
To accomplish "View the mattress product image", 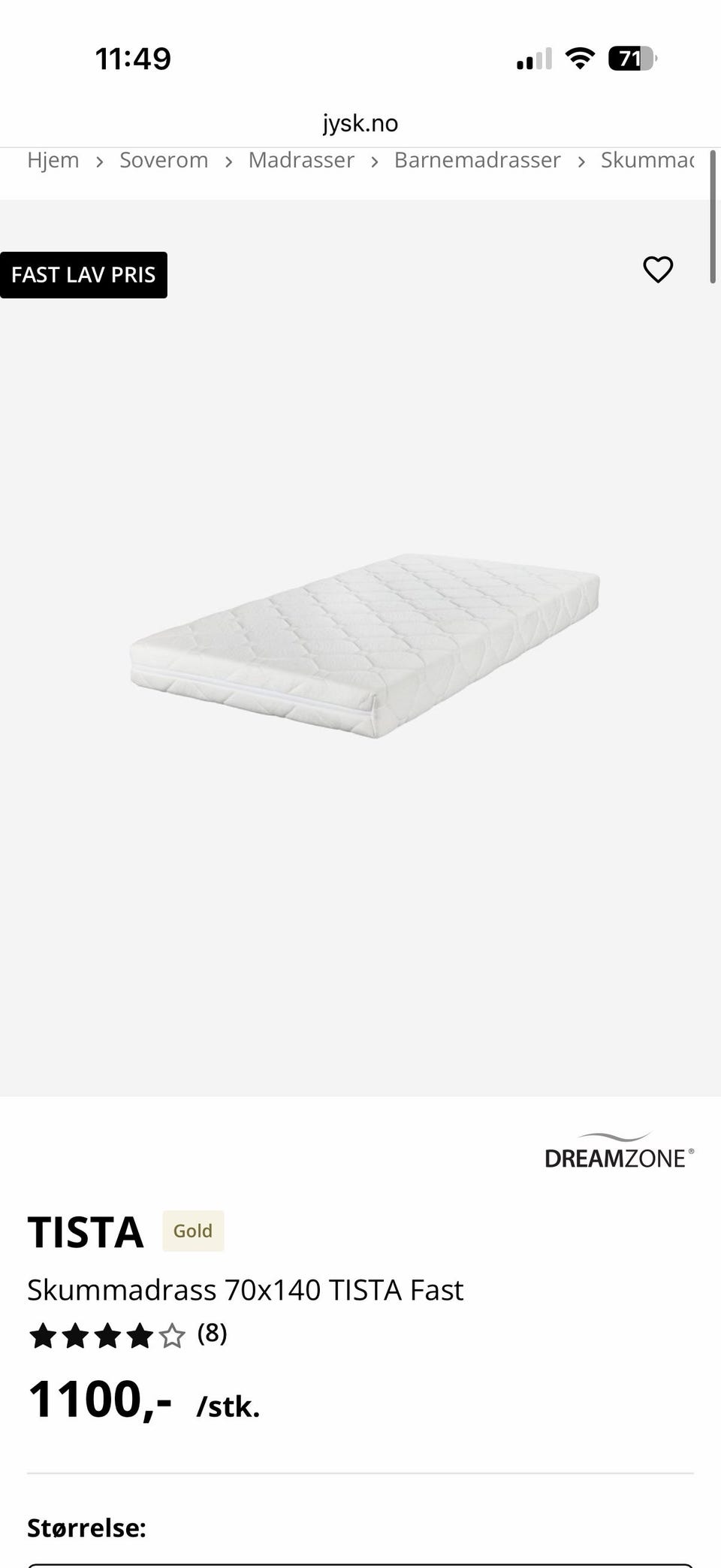I will click(366, 646).
